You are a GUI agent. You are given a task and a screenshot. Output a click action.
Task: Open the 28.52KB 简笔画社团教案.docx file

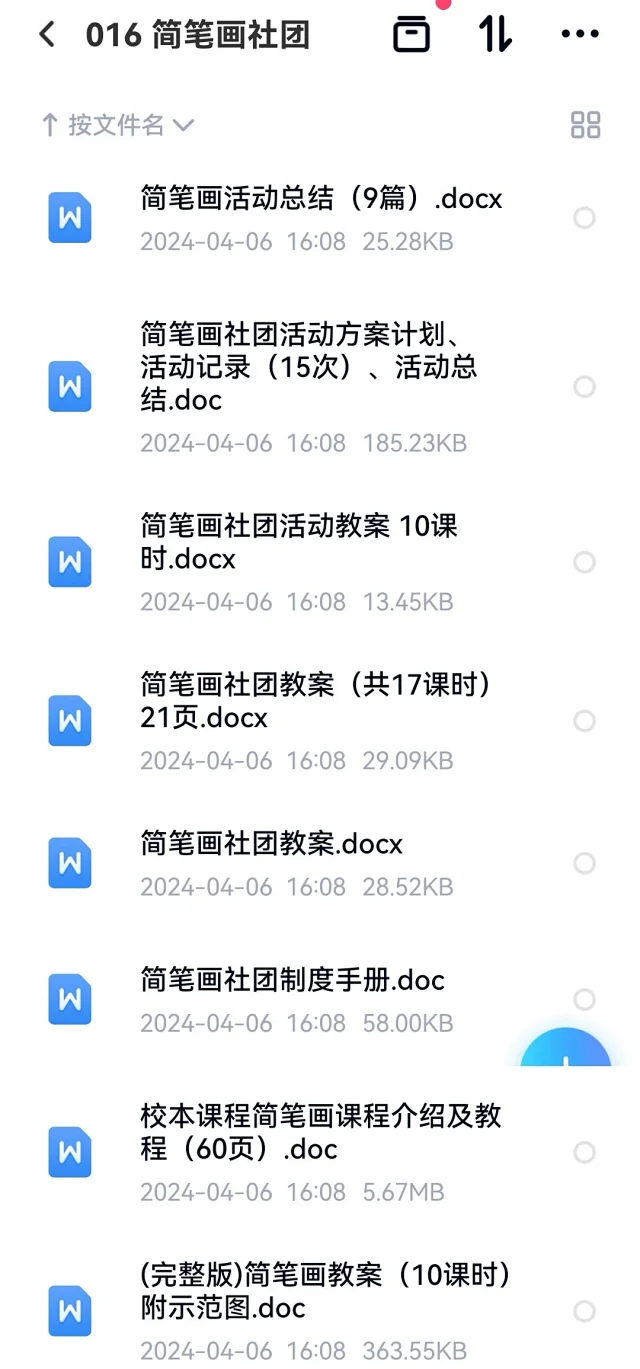pyautogui.click(x=320, y=863)
